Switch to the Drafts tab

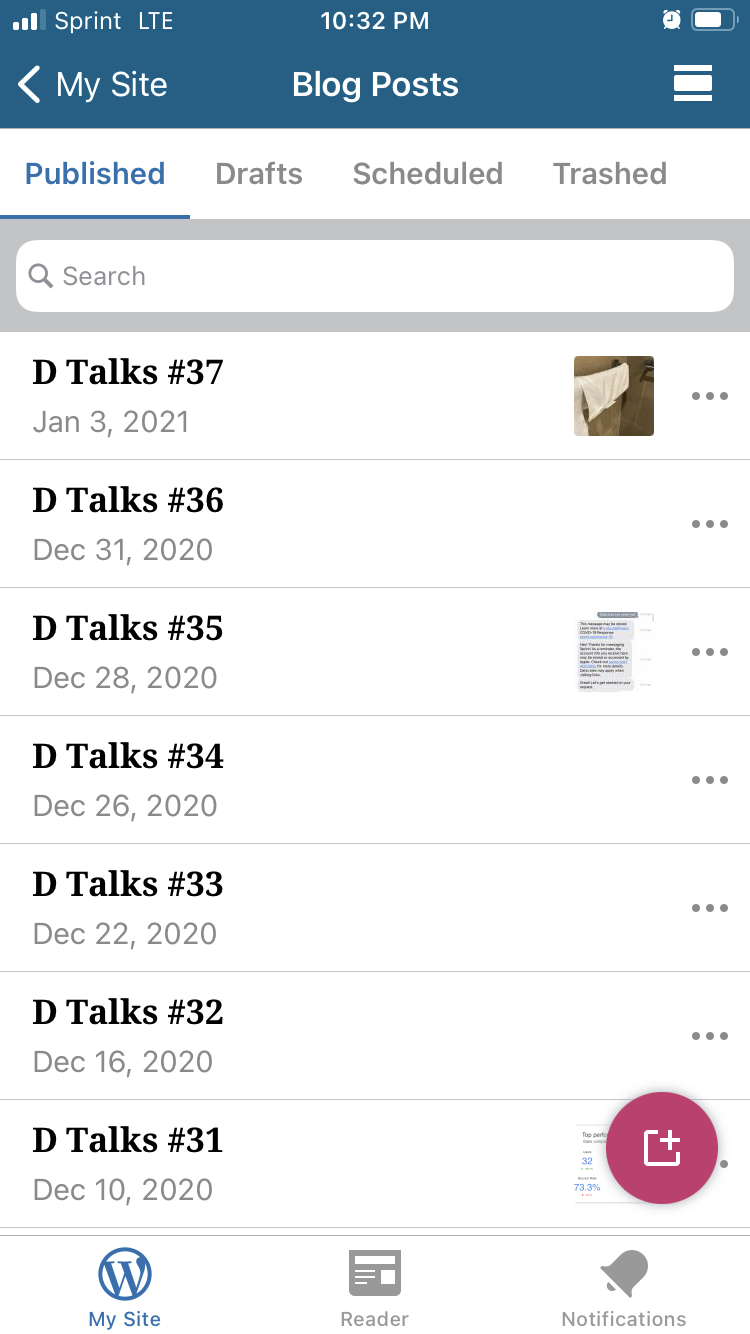pyautogui.click(x=259, y=174)
